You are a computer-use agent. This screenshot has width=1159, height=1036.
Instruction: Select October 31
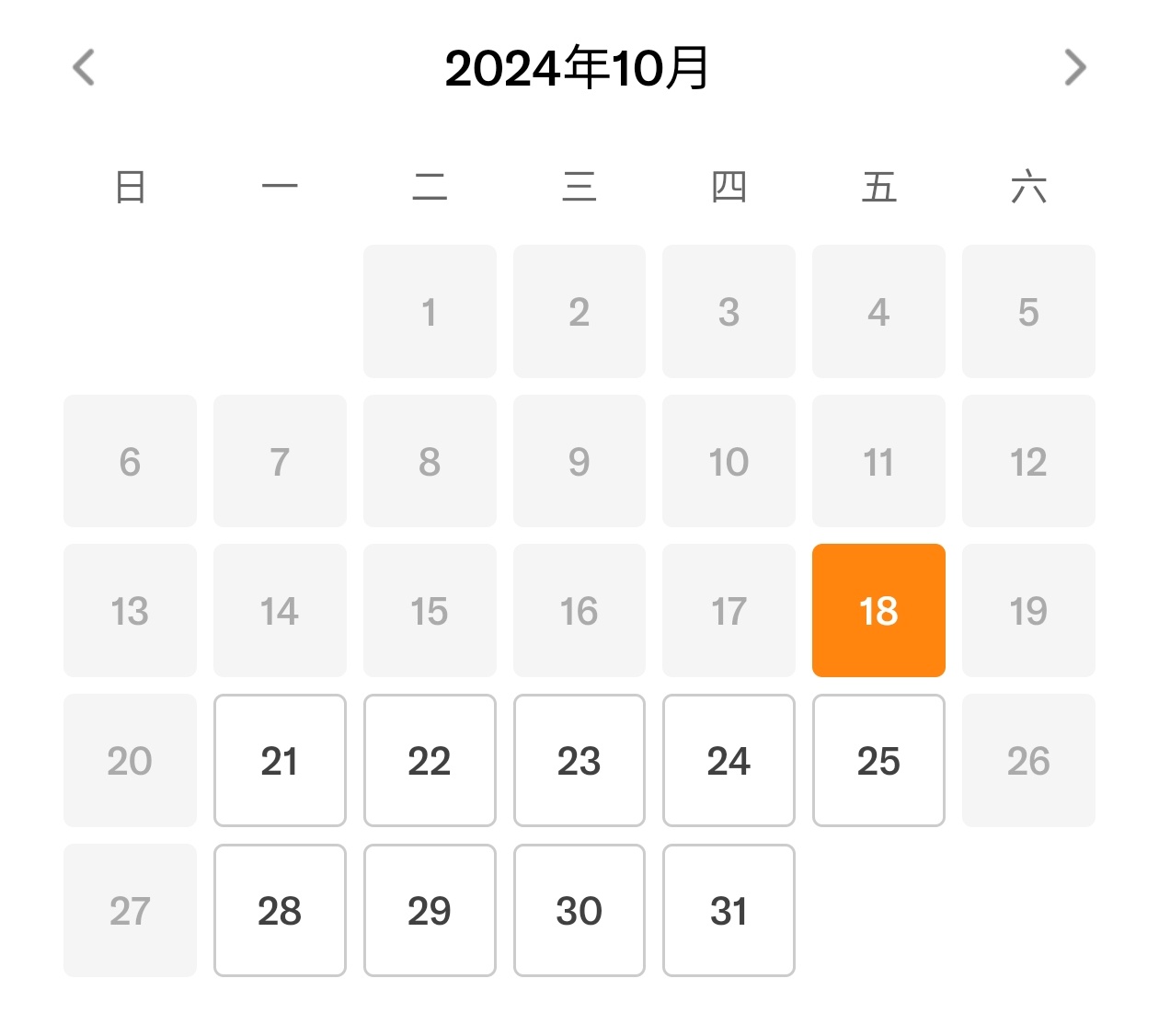[x=729, y=911]
